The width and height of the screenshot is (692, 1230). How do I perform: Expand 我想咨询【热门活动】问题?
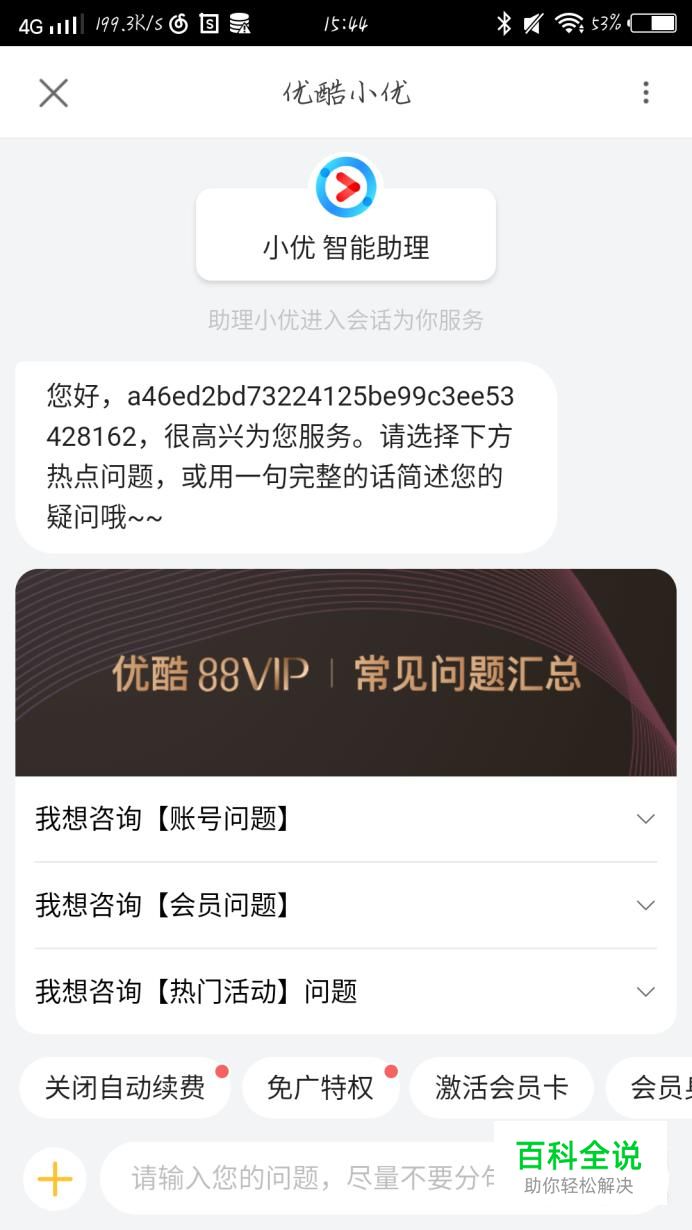tap(346, 991)
